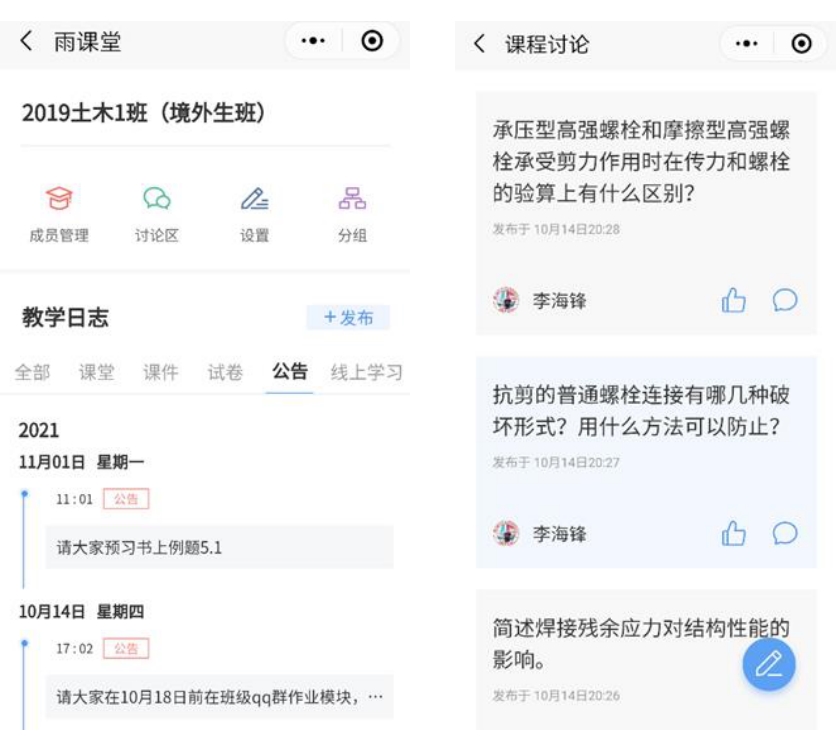The width and height of the screenshot is (839, 753).
Task: Show the 试卷 tab
Action: tap(224, 372)
